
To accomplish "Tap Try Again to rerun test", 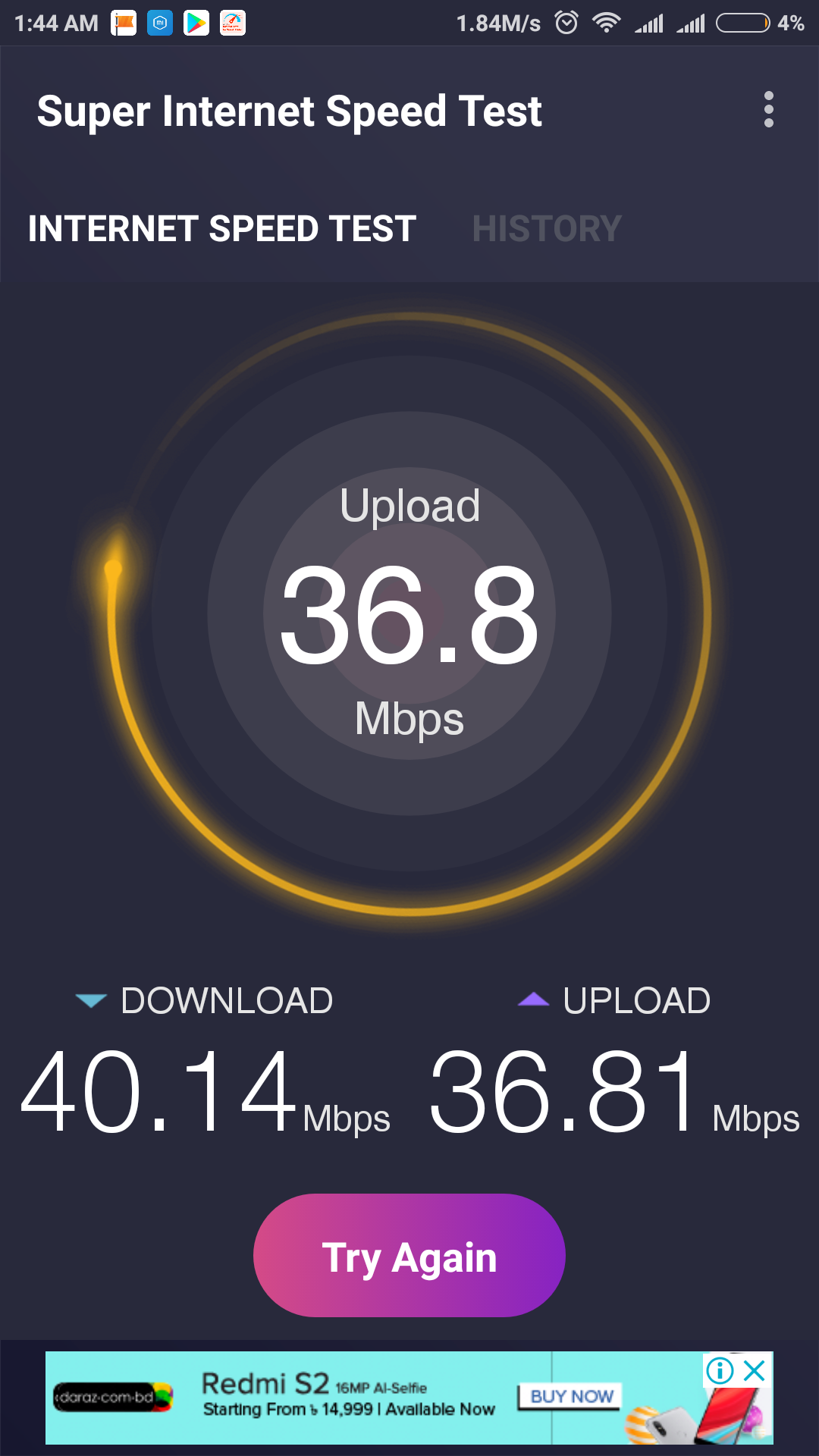I will point(409,1256).
